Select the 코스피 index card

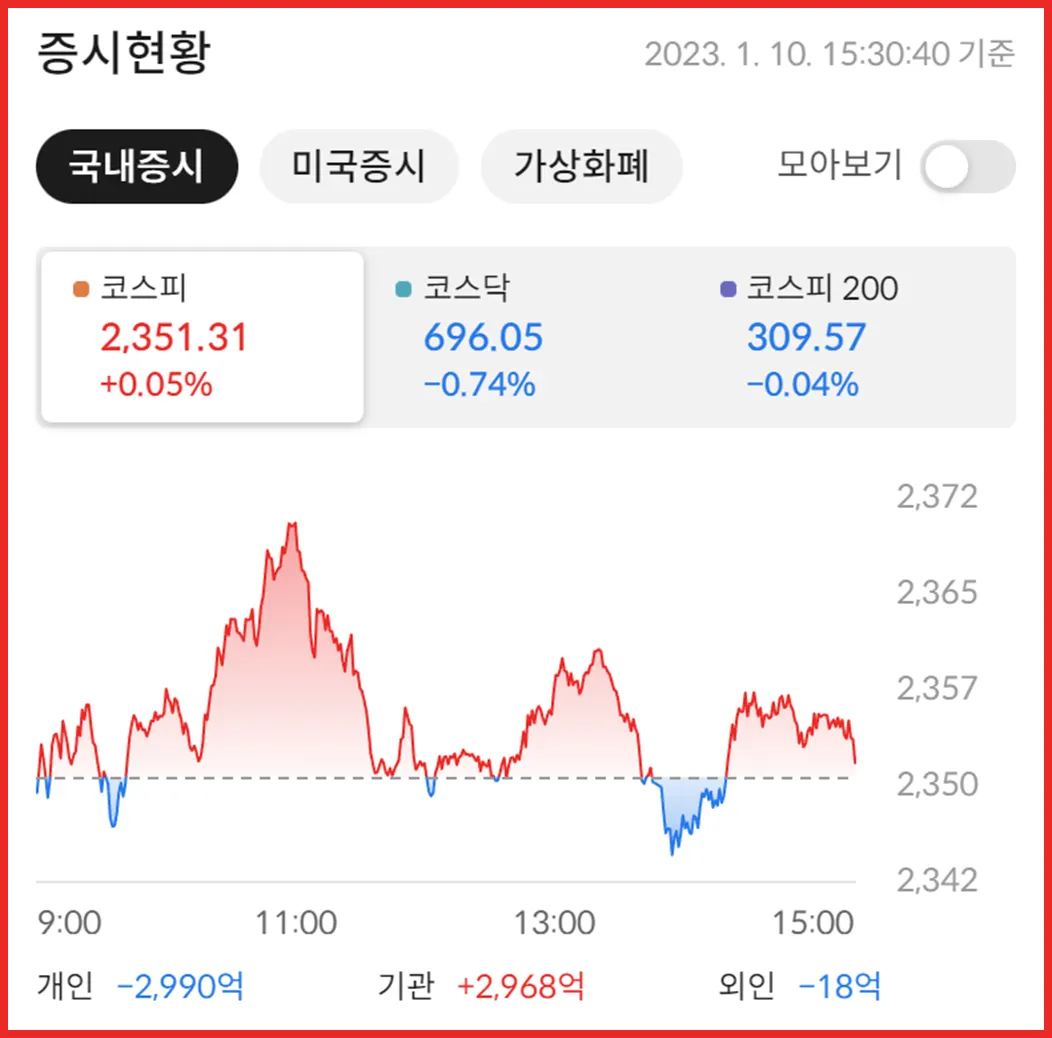point(202,337)
